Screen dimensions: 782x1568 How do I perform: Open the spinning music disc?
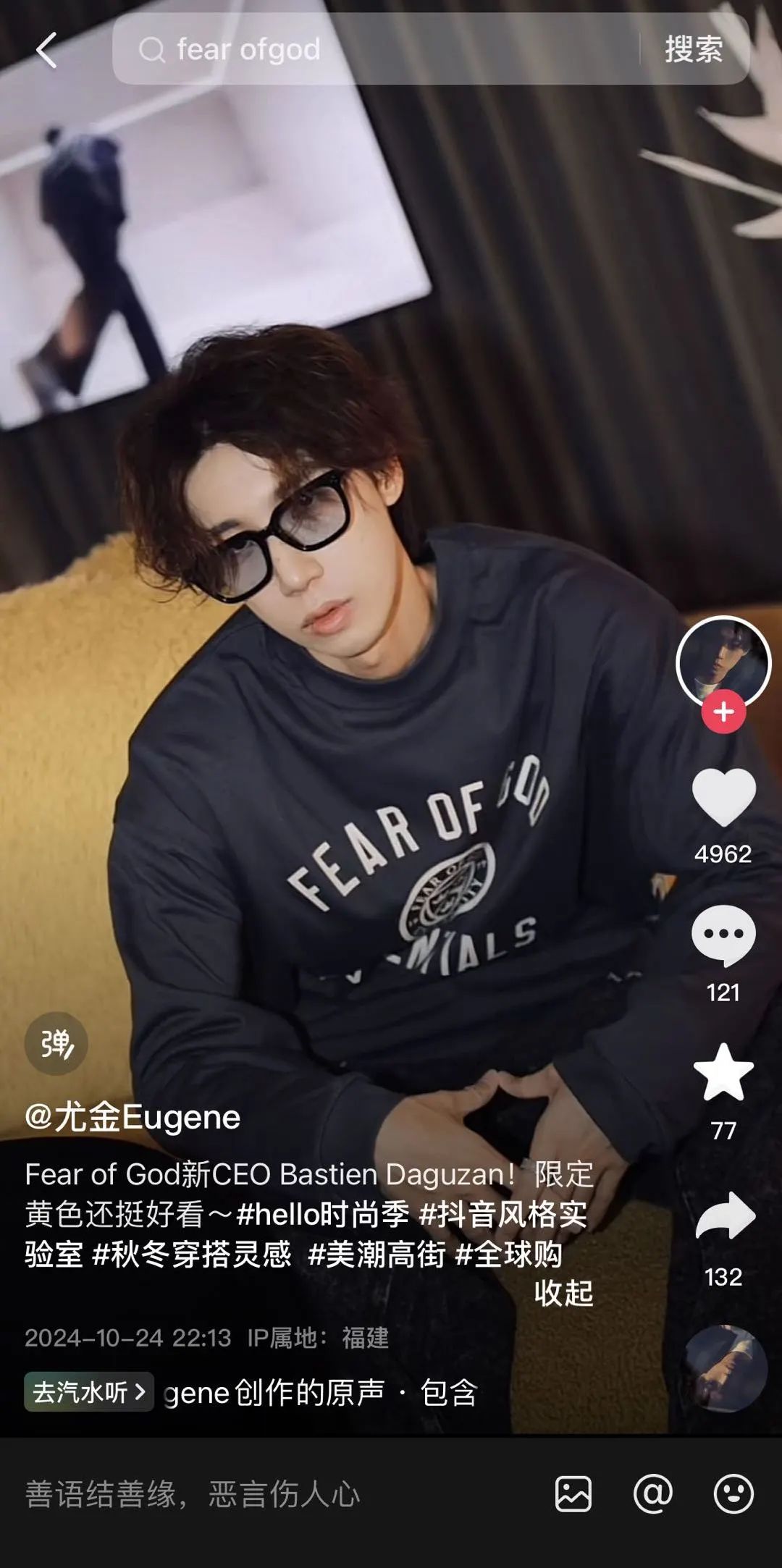pyautogui.click(x=726, y=1368)
